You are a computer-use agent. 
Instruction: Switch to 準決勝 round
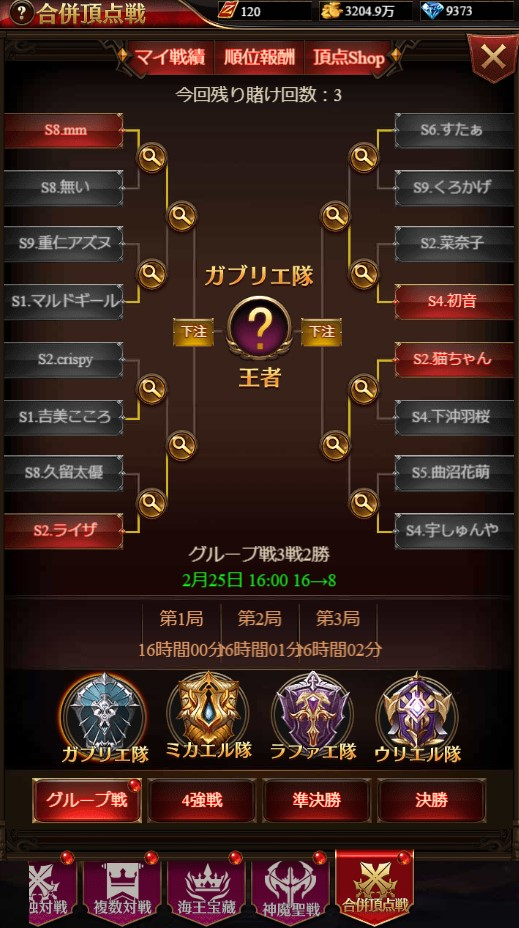tap(317, 801)
